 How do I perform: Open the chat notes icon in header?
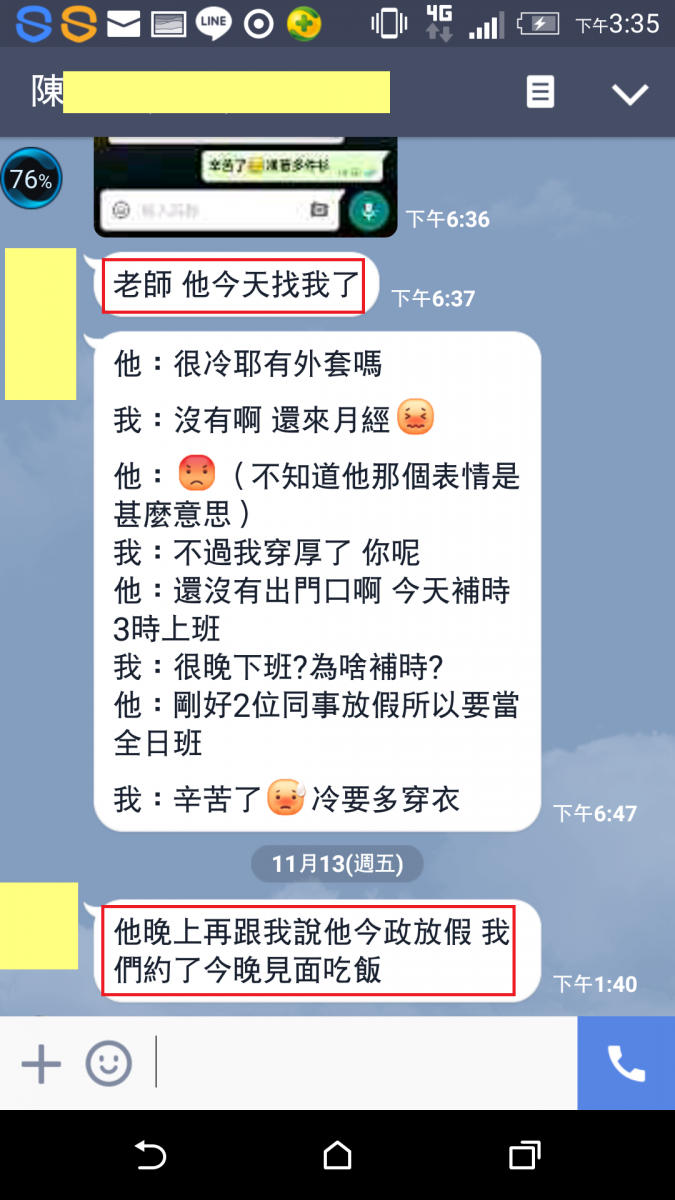point(540,93)
